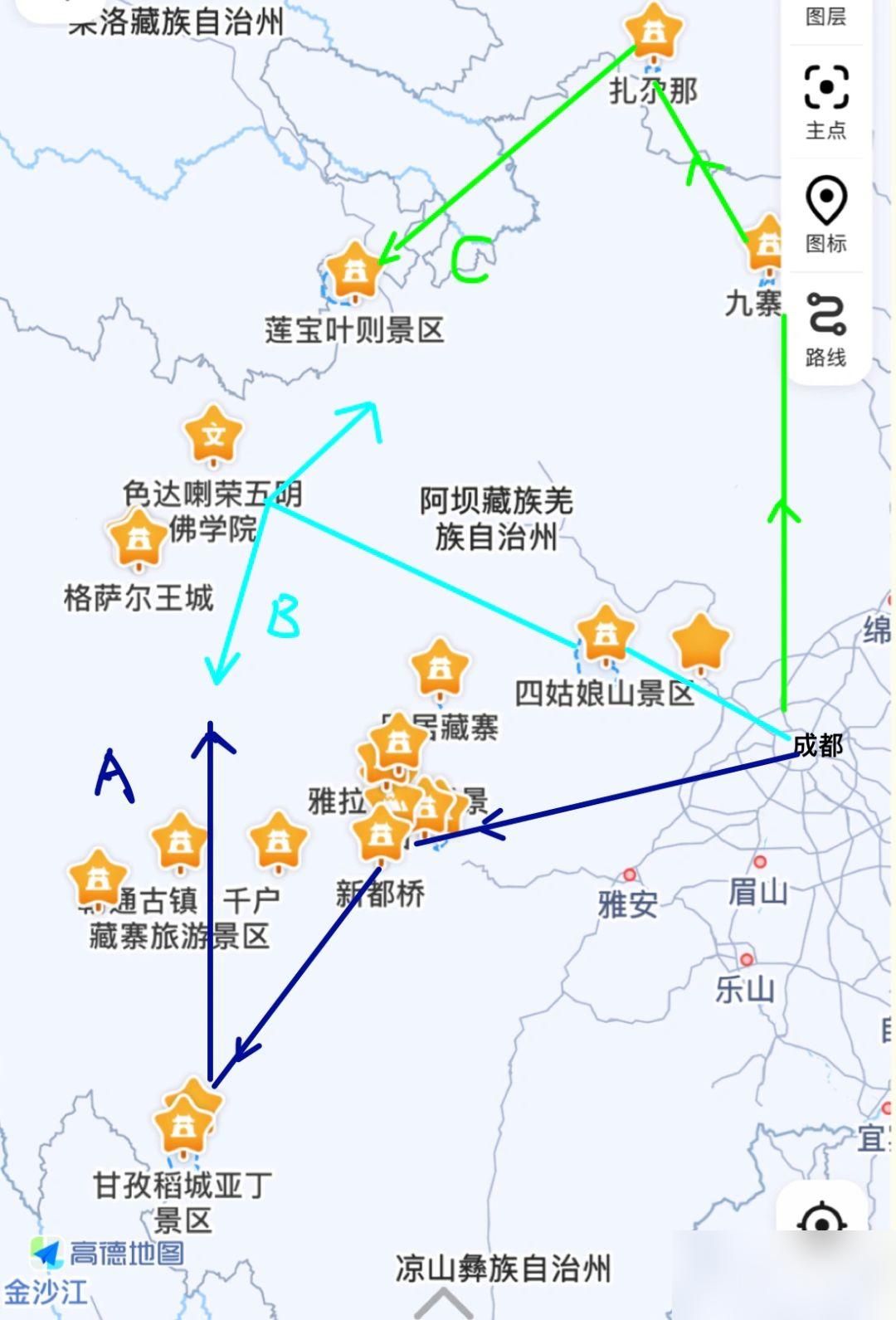The image size is (896, 1320).
Task: Select the 路线 route tool
Action: 825,329
